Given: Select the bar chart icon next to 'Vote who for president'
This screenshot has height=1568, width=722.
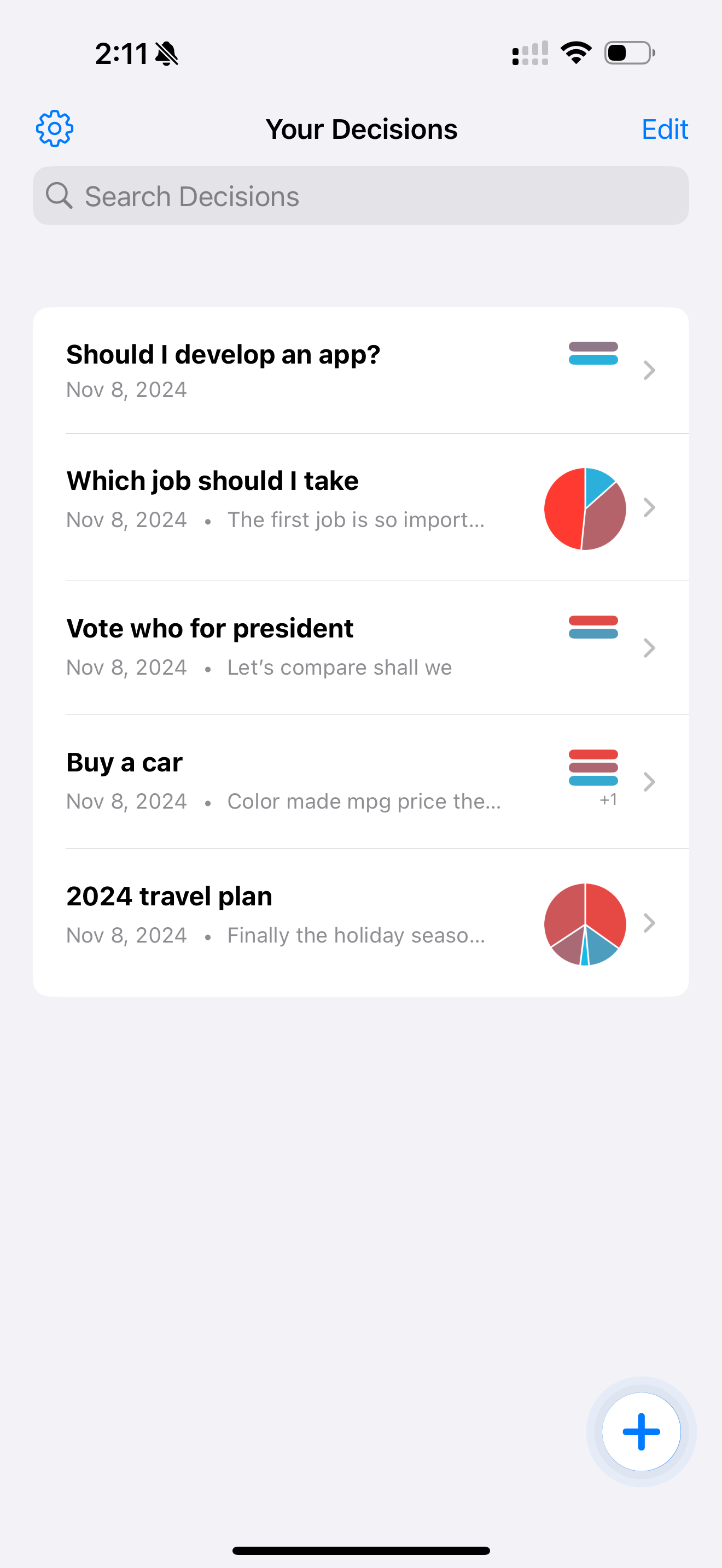Looking at the screenshot, I should [x=593, y=628].
